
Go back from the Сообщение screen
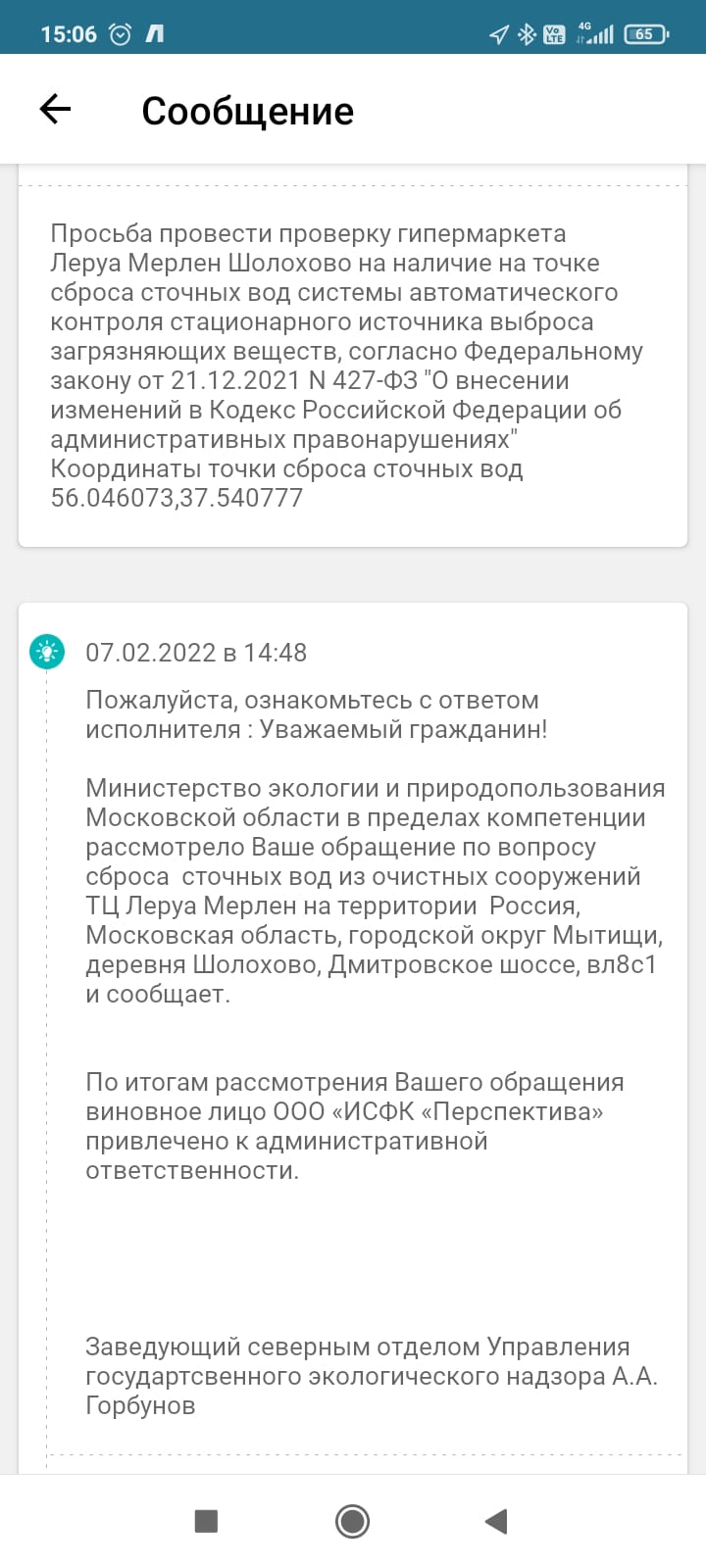coord(56,110)
